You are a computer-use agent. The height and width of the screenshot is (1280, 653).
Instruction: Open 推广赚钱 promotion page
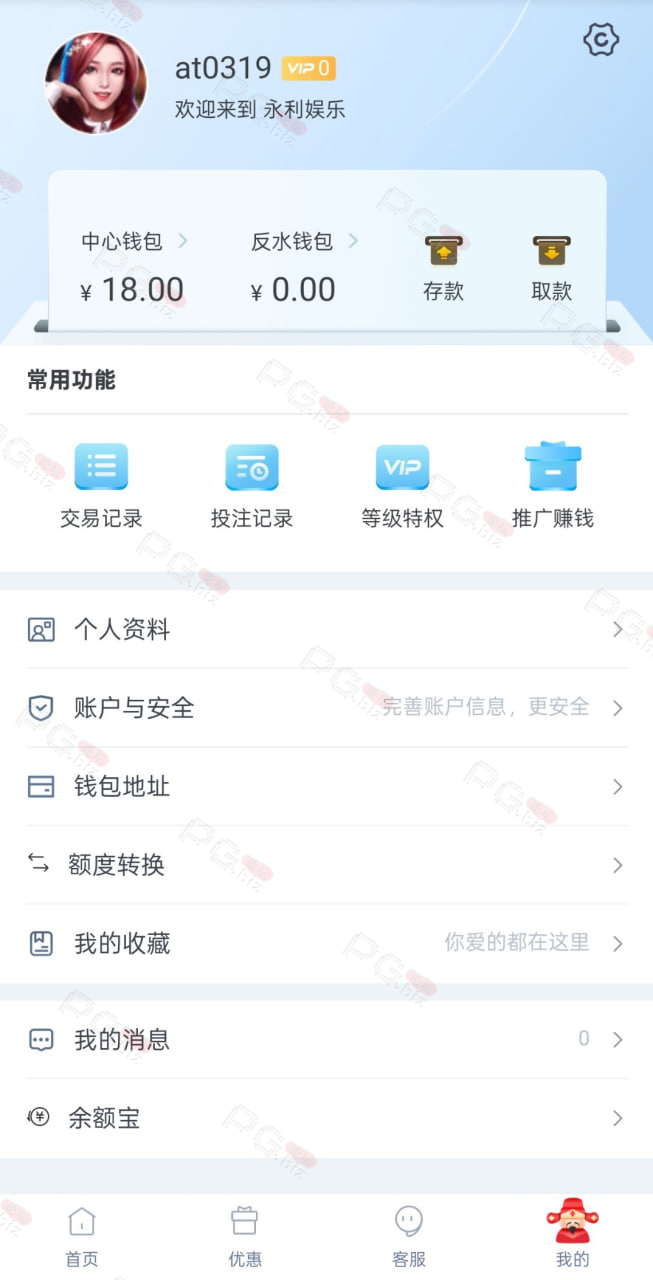(x=553, y=486)
